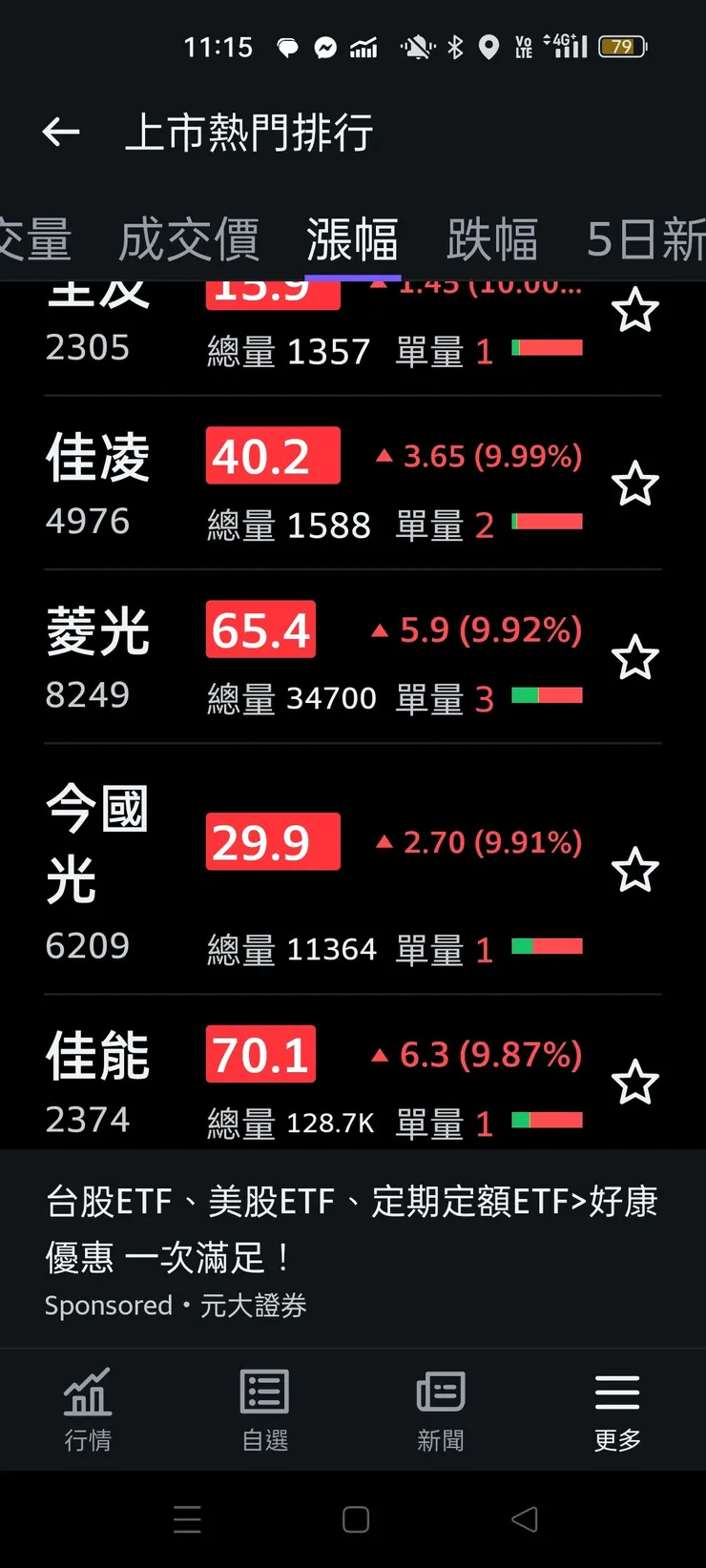Open stock 今國光 6209 details
This screenshot has height=1568, width=706.
point(98,868)
